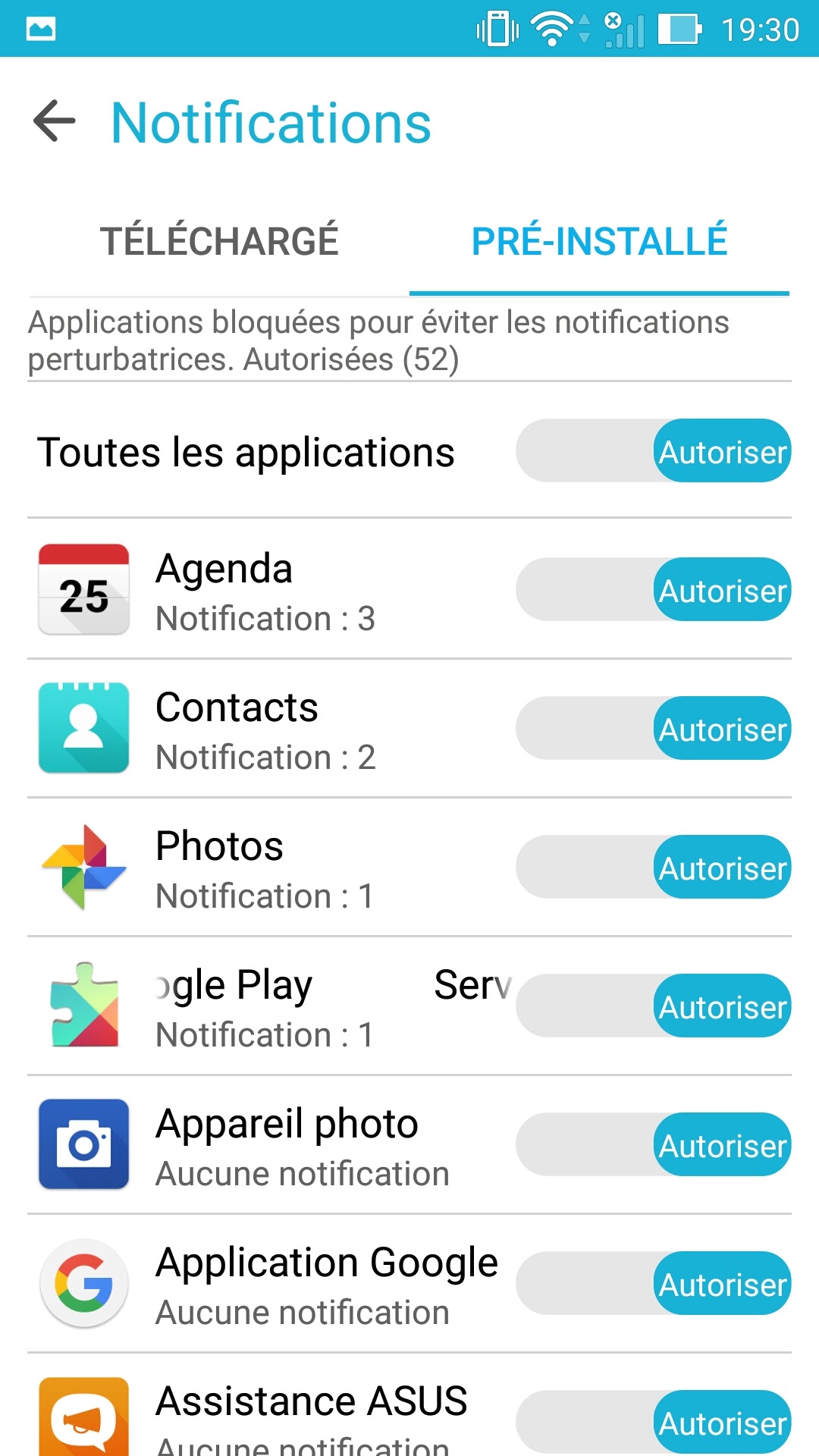Go back from Notifications screen
Image resolution: width=819 pixels, height=1456 pixels.
(55, 121)
